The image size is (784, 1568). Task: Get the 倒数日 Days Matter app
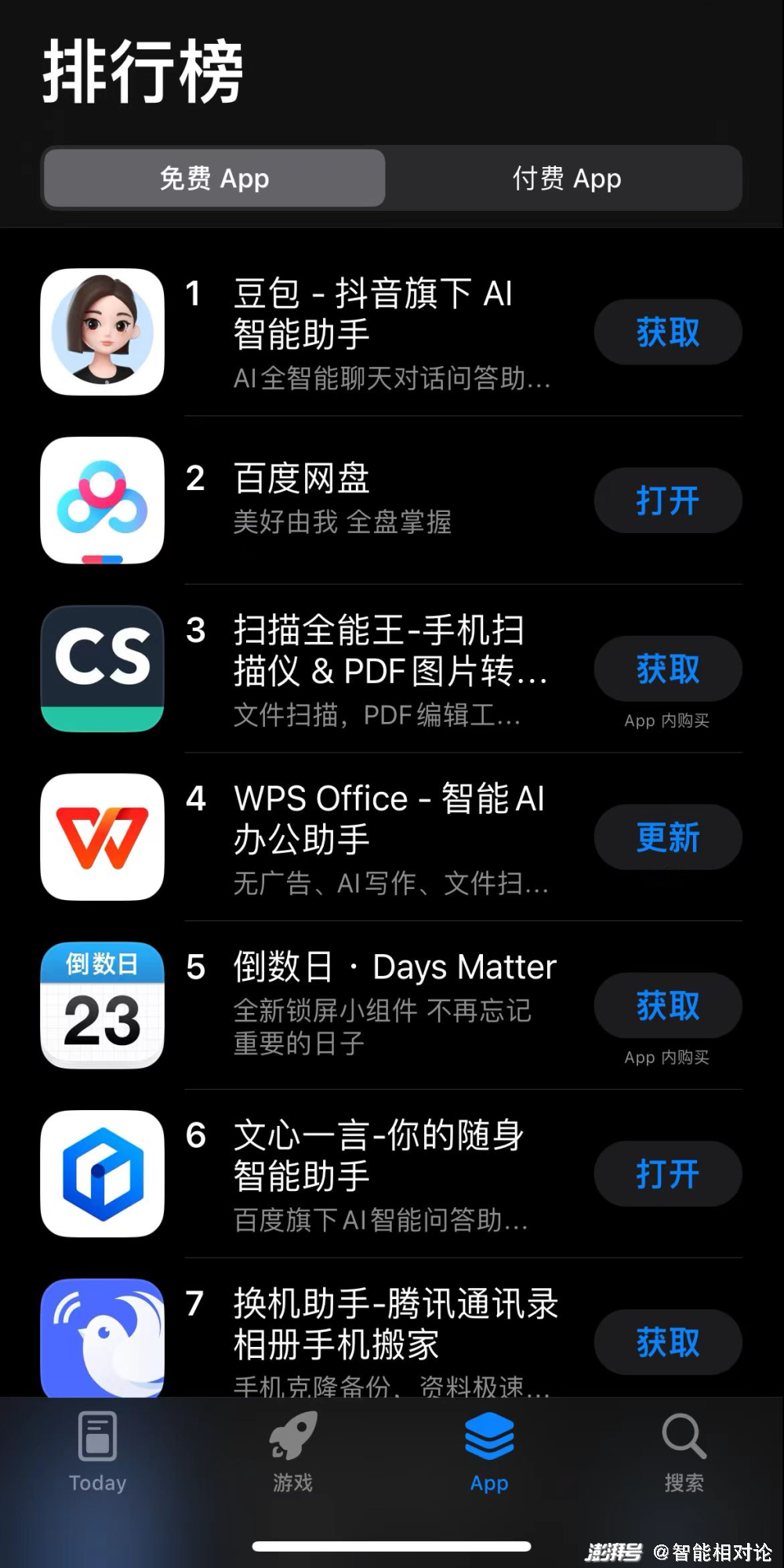[x=667, y=1006]
